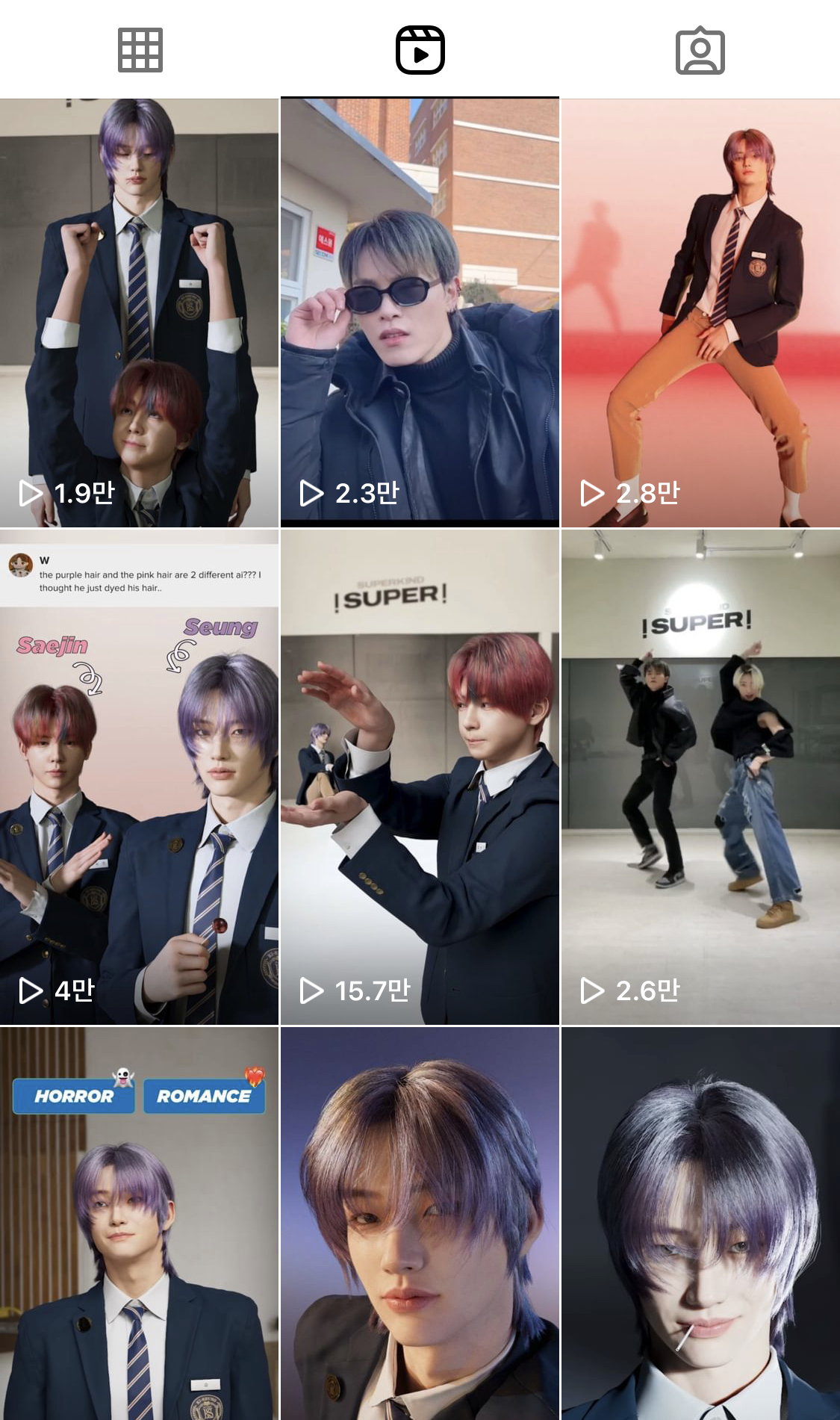Open the purple-hair close-up reel without a lollipop
This screenshot has width=840, height=1420.
(420, 1225)
